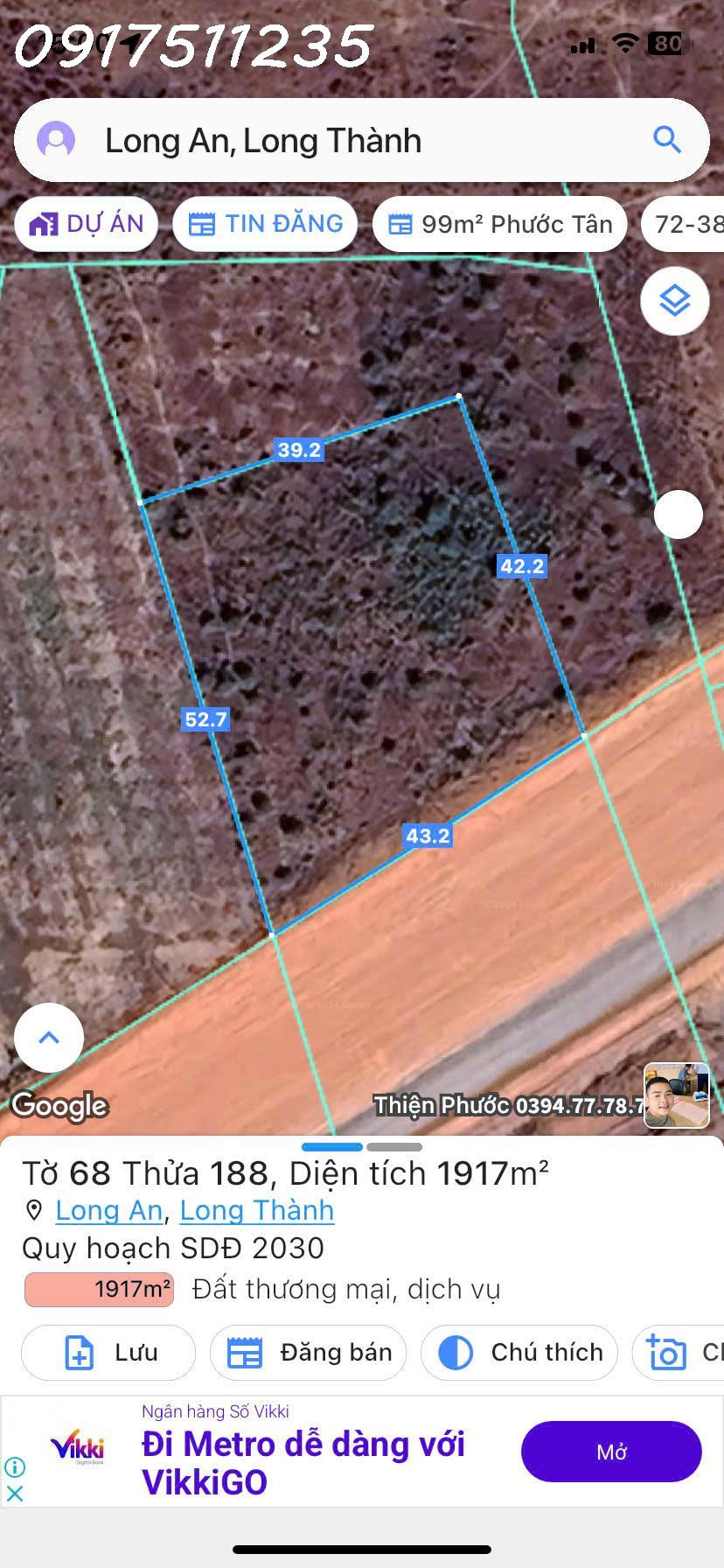Expand the panel with the up chevron
The height and width of the screenshot is (1568, 724).
(x=49, y=1038)
